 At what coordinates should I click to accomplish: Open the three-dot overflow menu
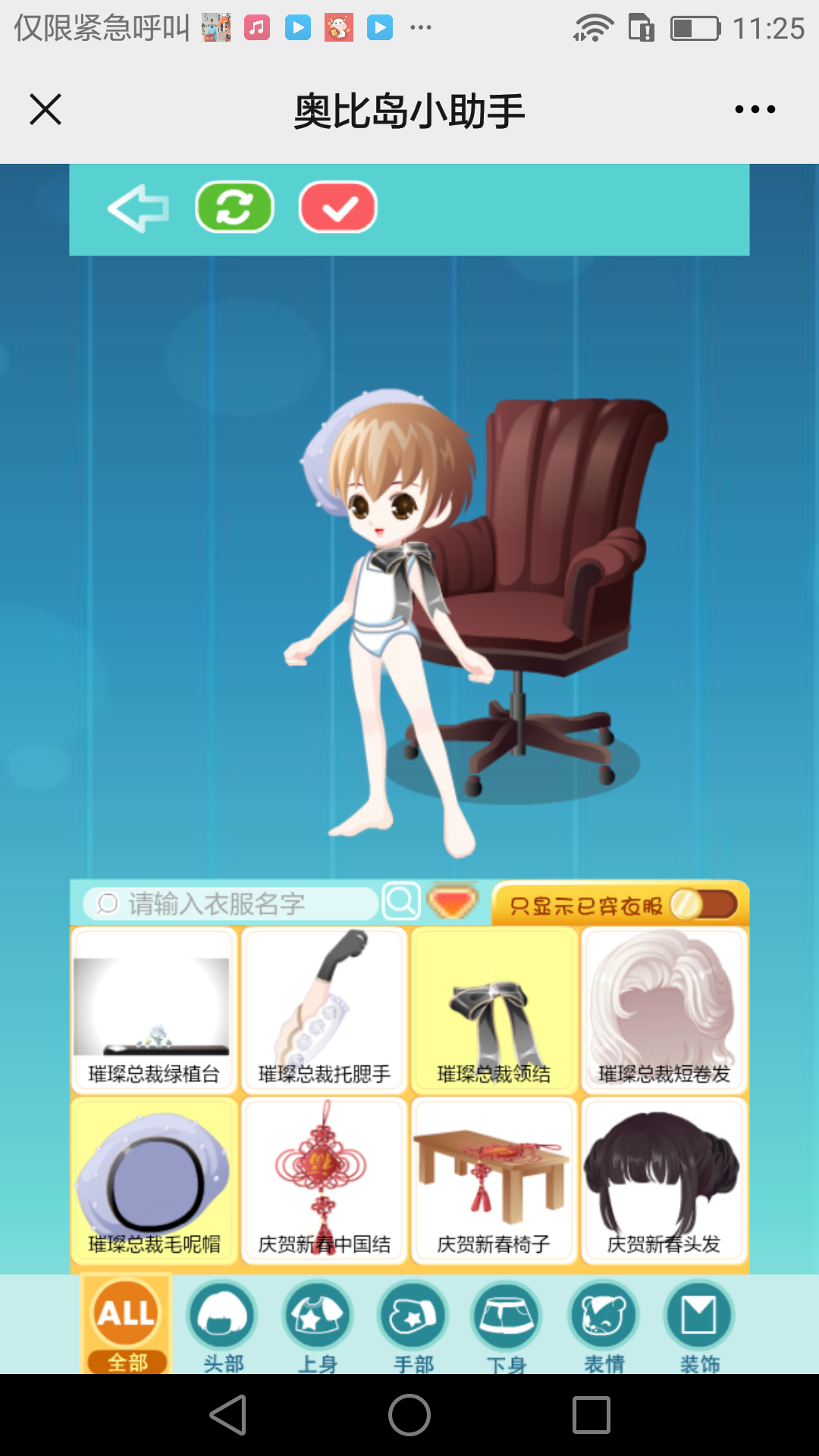point(755,109)
